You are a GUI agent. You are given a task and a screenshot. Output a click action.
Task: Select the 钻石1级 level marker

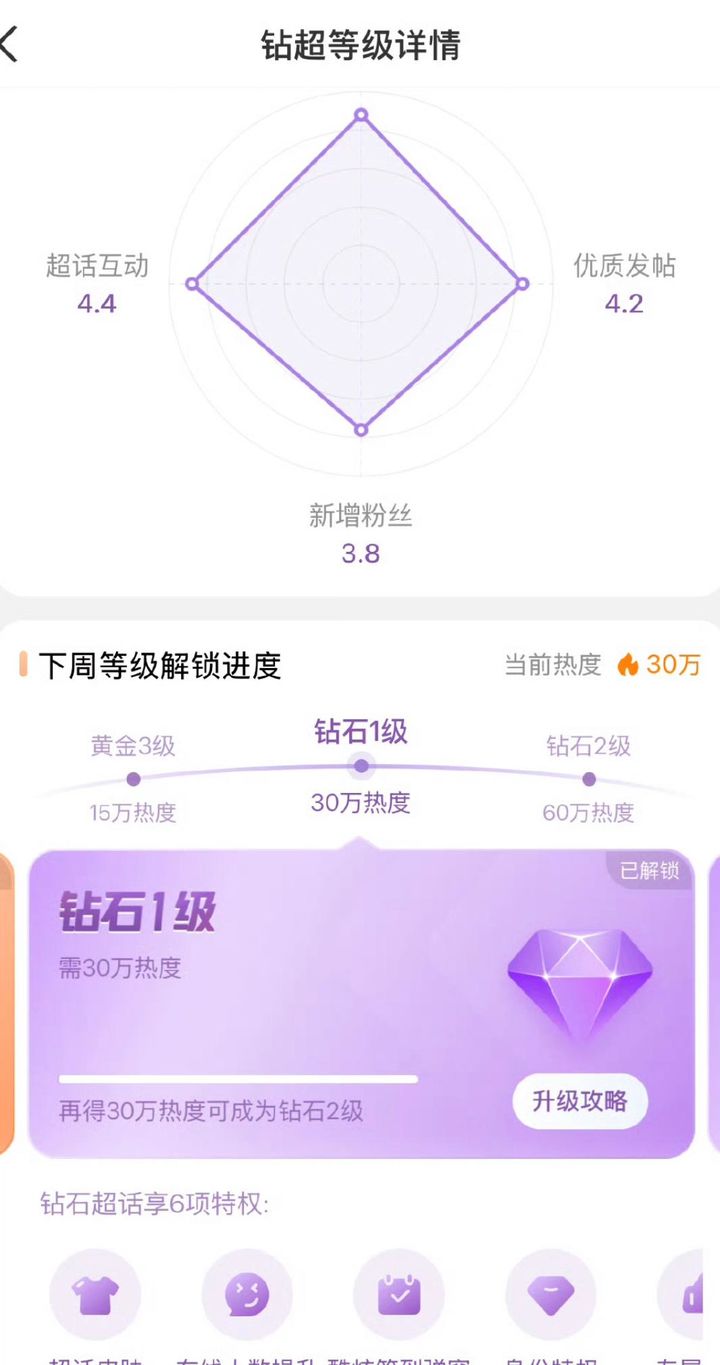click(361, 766)
